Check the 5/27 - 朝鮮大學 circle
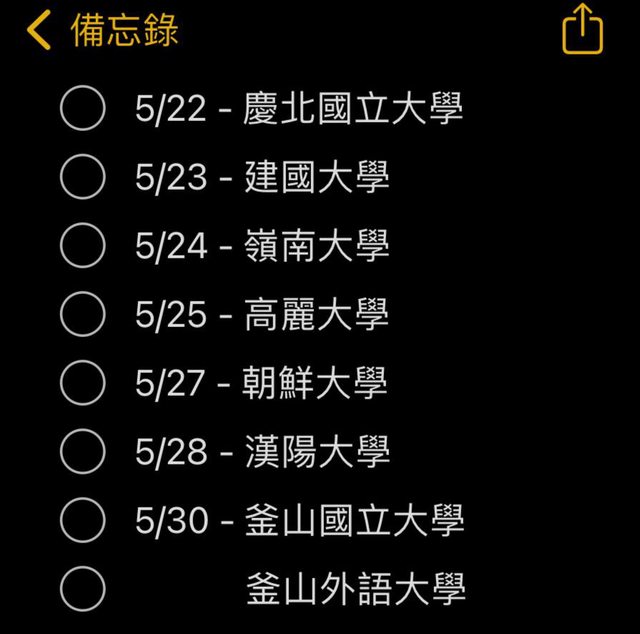The image size is (640, 634). coord(82,383)
